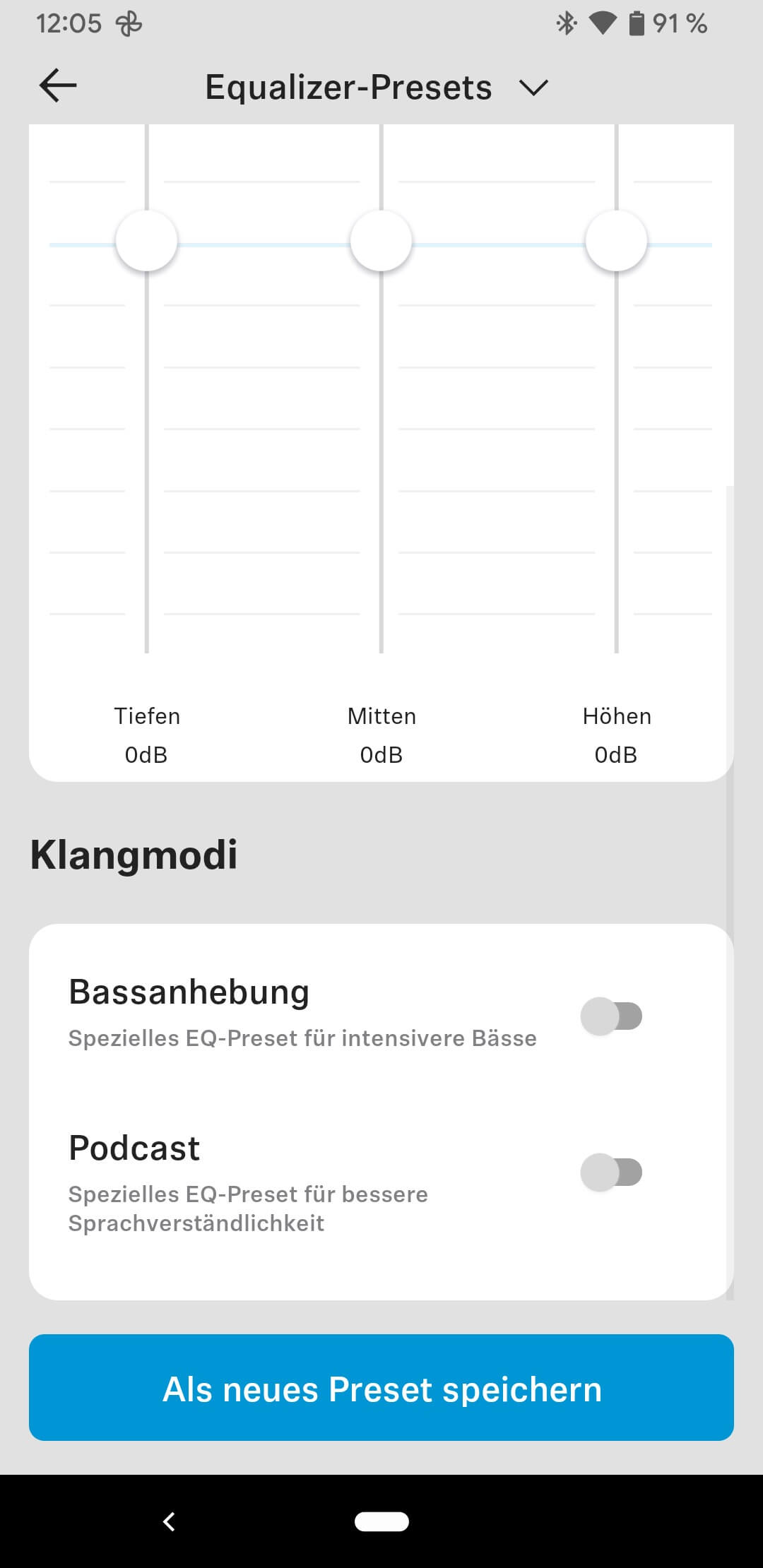This screenshot has width=763, height=1568.
Task: Go back using the top arrow
Action: pos(58,86)
